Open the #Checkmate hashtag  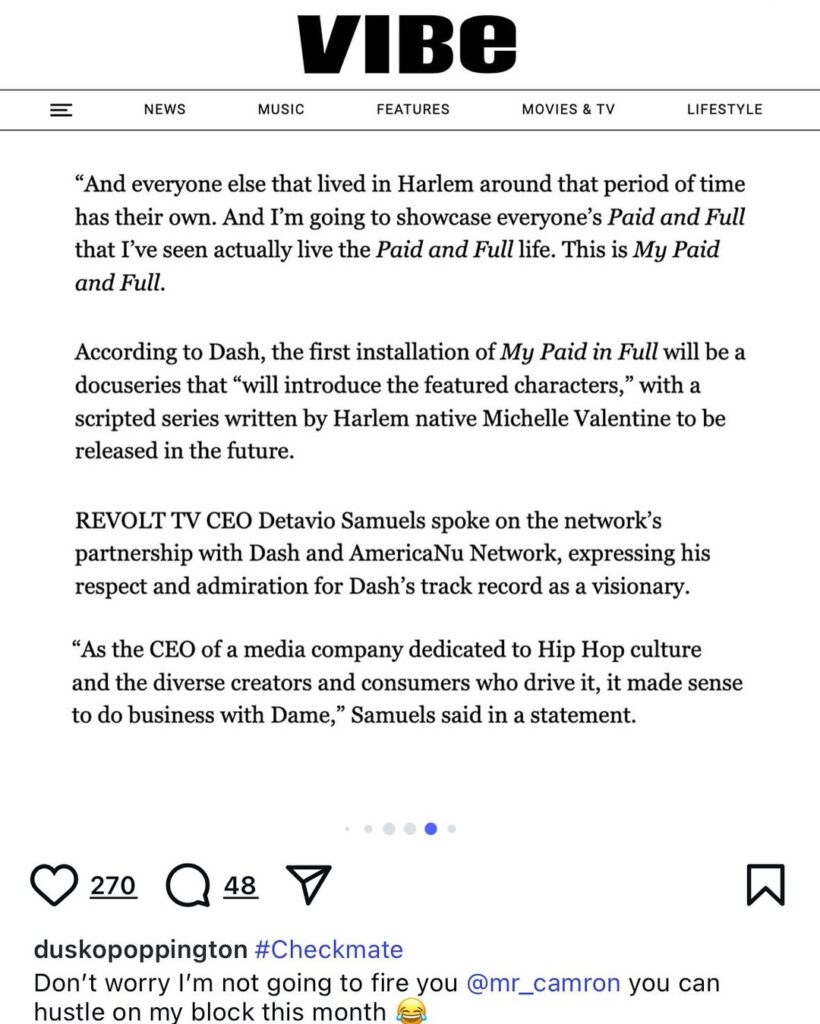(329, 949)
